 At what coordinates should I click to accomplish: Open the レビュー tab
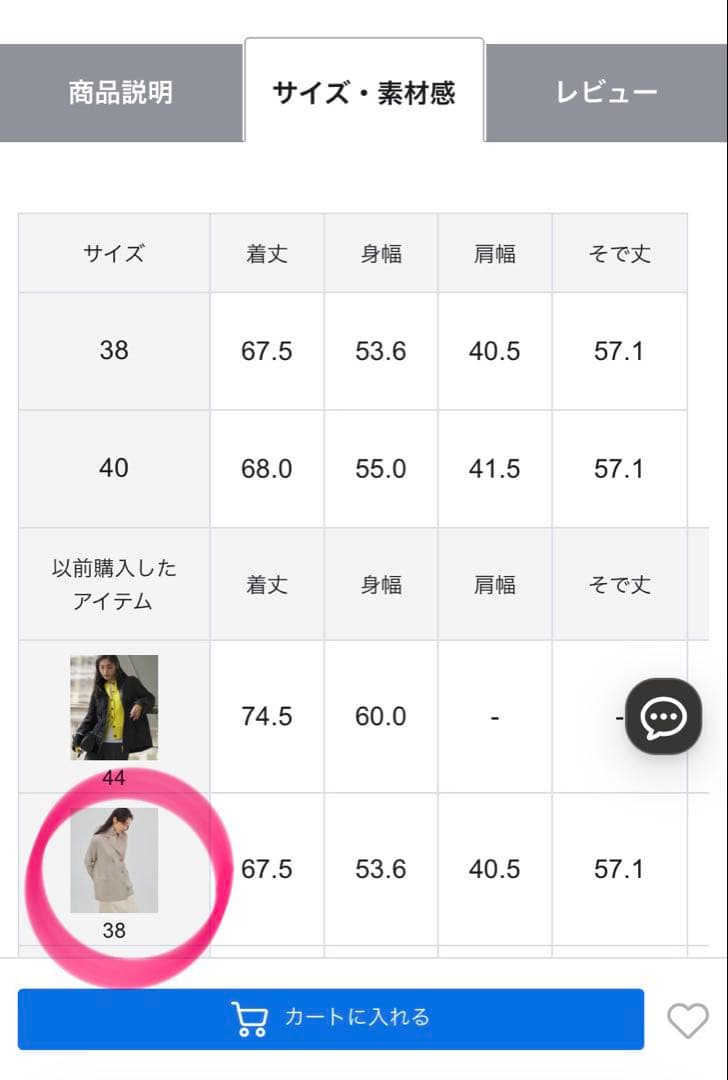tap(606, 92)
